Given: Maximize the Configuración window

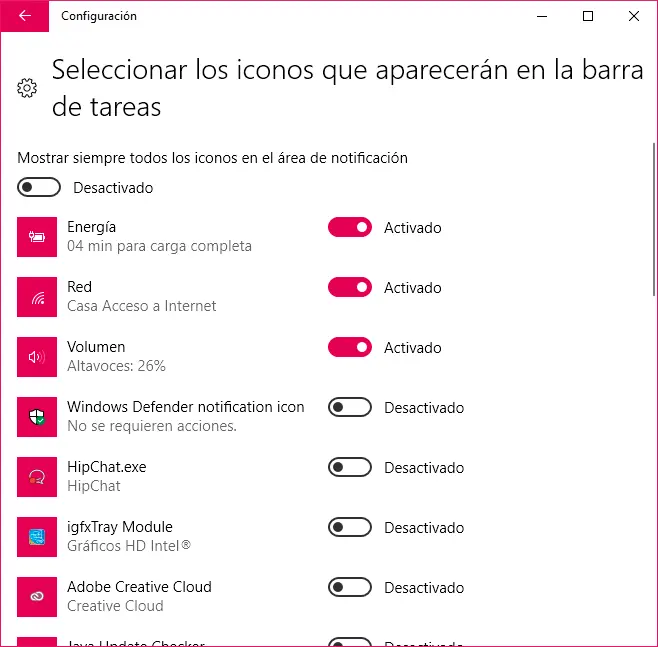Looking at the screenshot, I should coord(588,16).
